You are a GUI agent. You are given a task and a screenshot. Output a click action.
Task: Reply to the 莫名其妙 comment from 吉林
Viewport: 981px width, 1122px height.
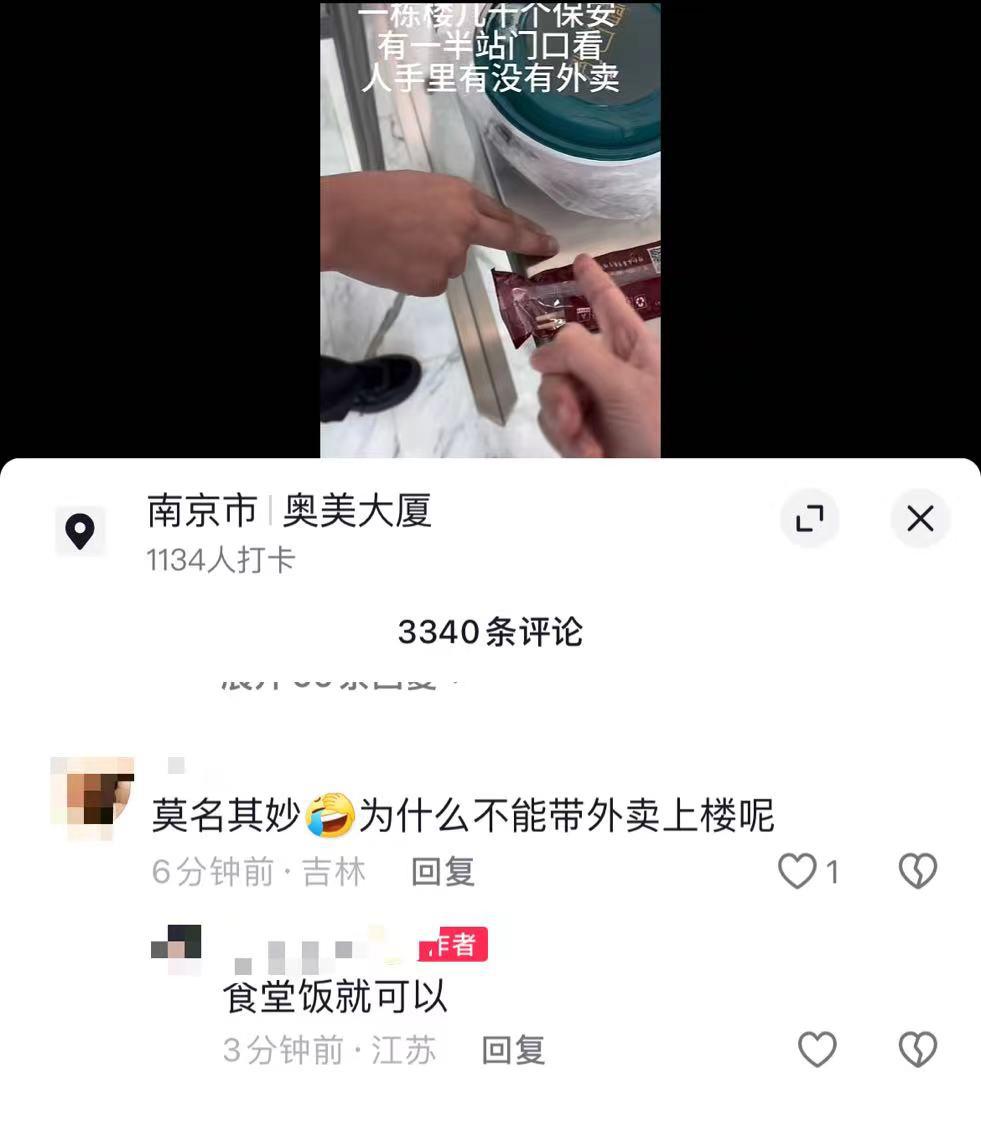(x=442, y=872)
